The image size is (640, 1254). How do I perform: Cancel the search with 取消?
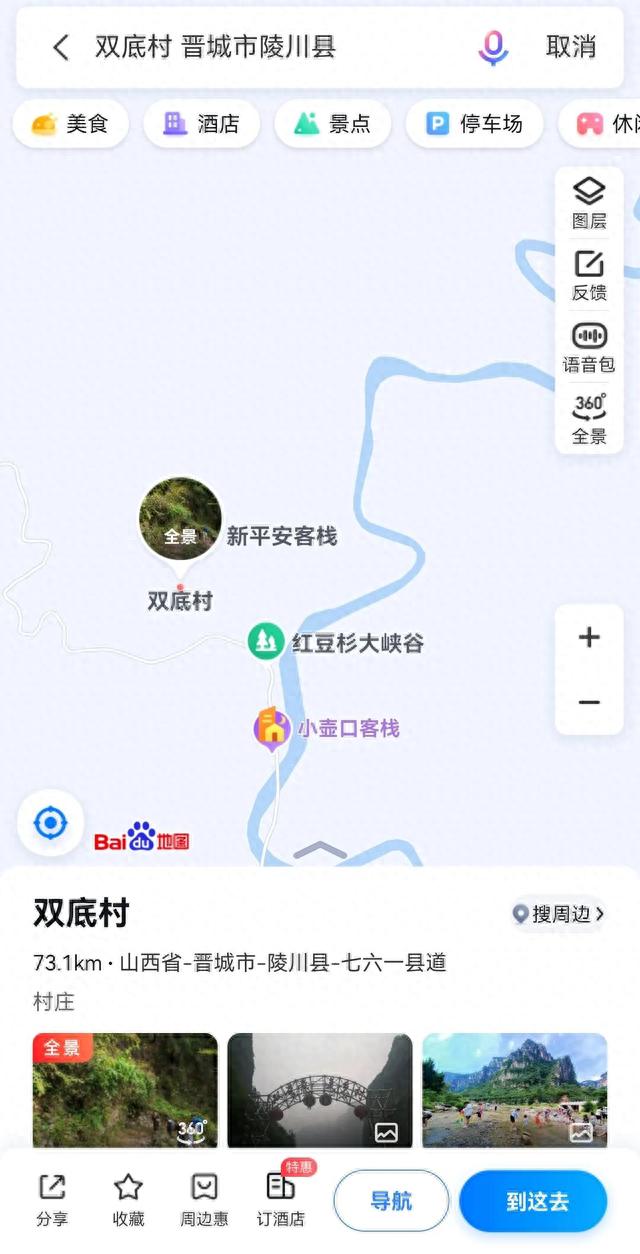[571, 47]
